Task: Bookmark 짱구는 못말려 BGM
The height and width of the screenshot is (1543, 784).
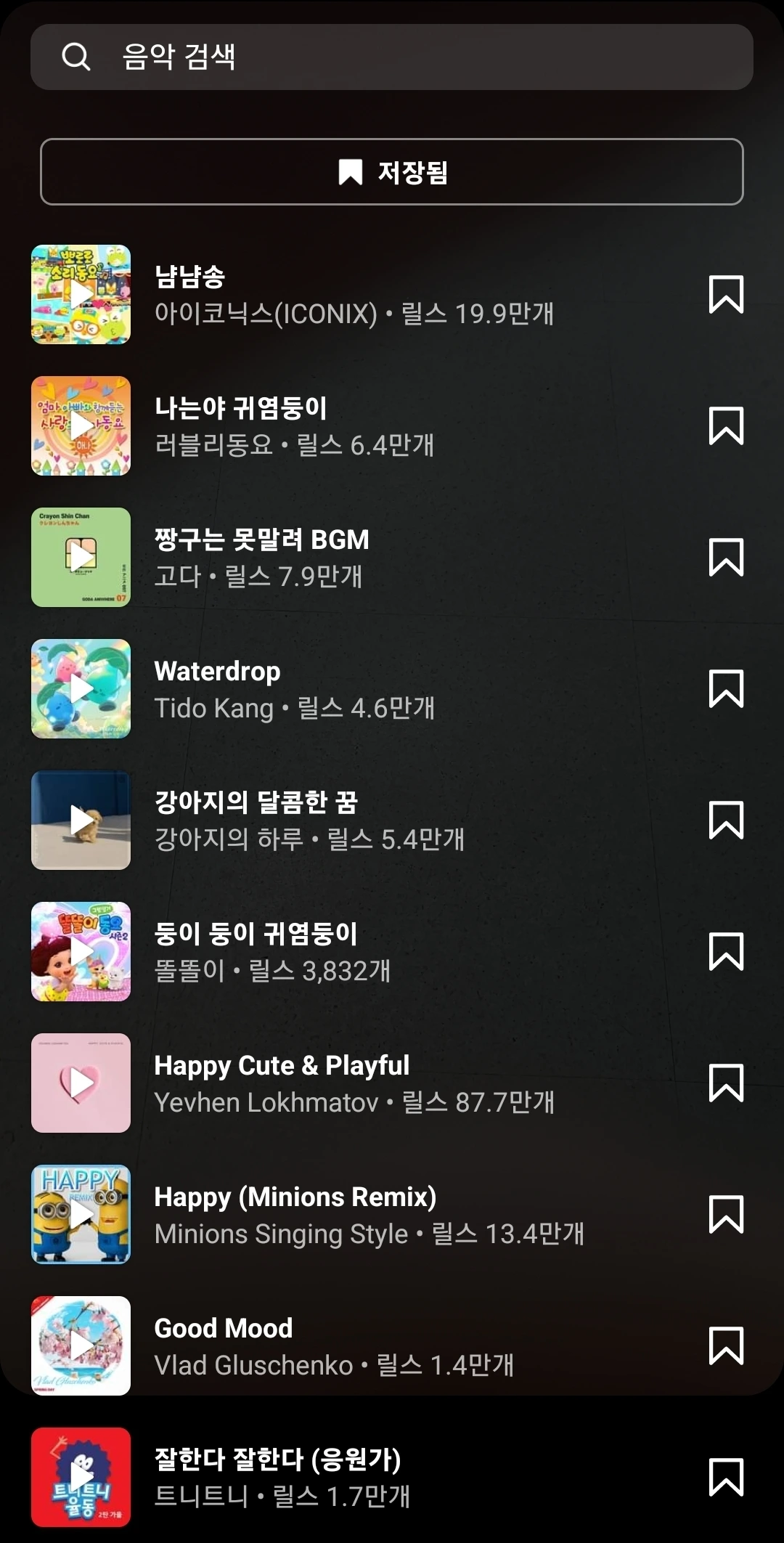Action: [x=726, y=558]
